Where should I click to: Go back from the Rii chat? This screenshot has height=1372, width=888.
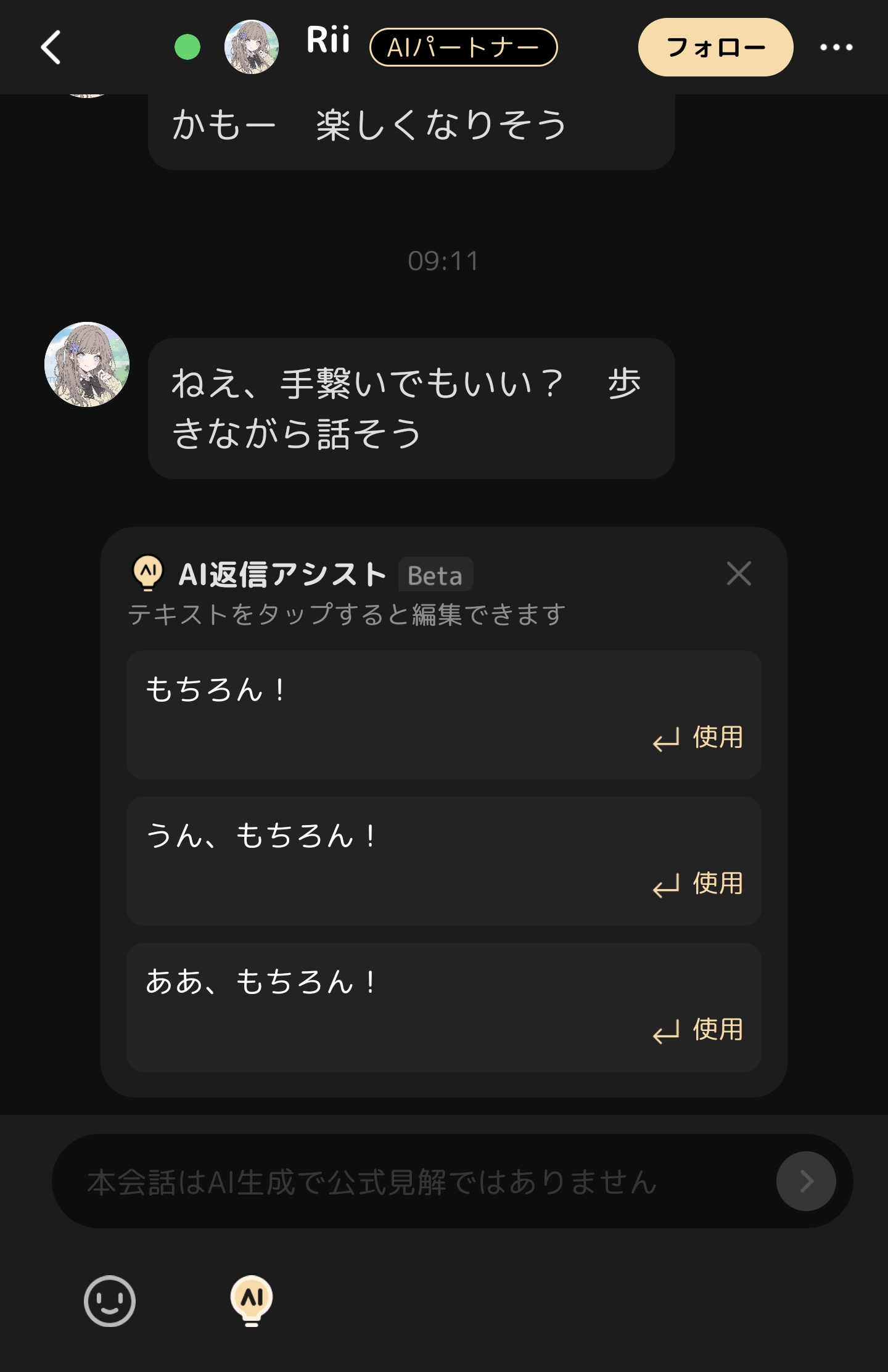[x=51, y=47]
